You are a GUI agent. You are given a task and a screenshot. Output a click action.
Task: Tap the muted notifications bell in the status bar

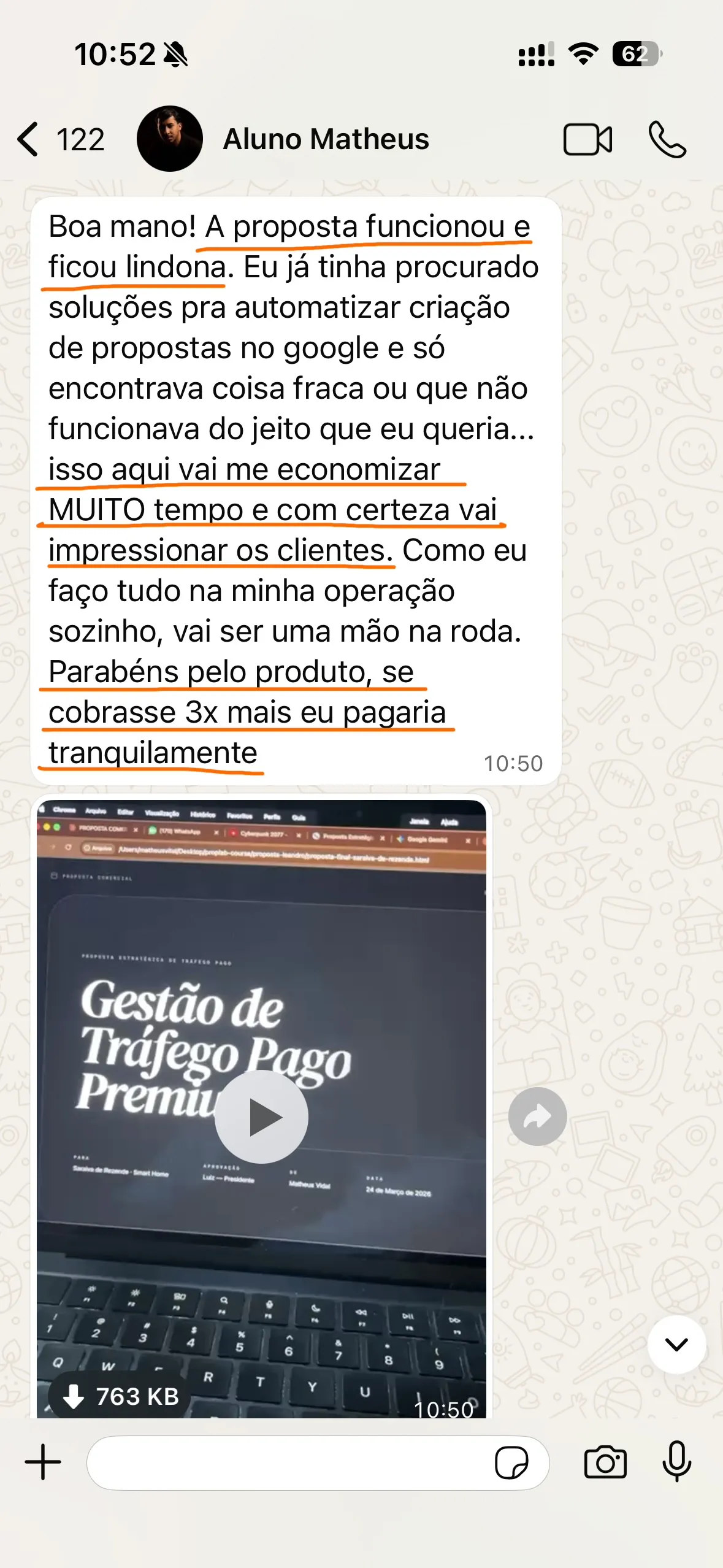(x=174, y=54)
